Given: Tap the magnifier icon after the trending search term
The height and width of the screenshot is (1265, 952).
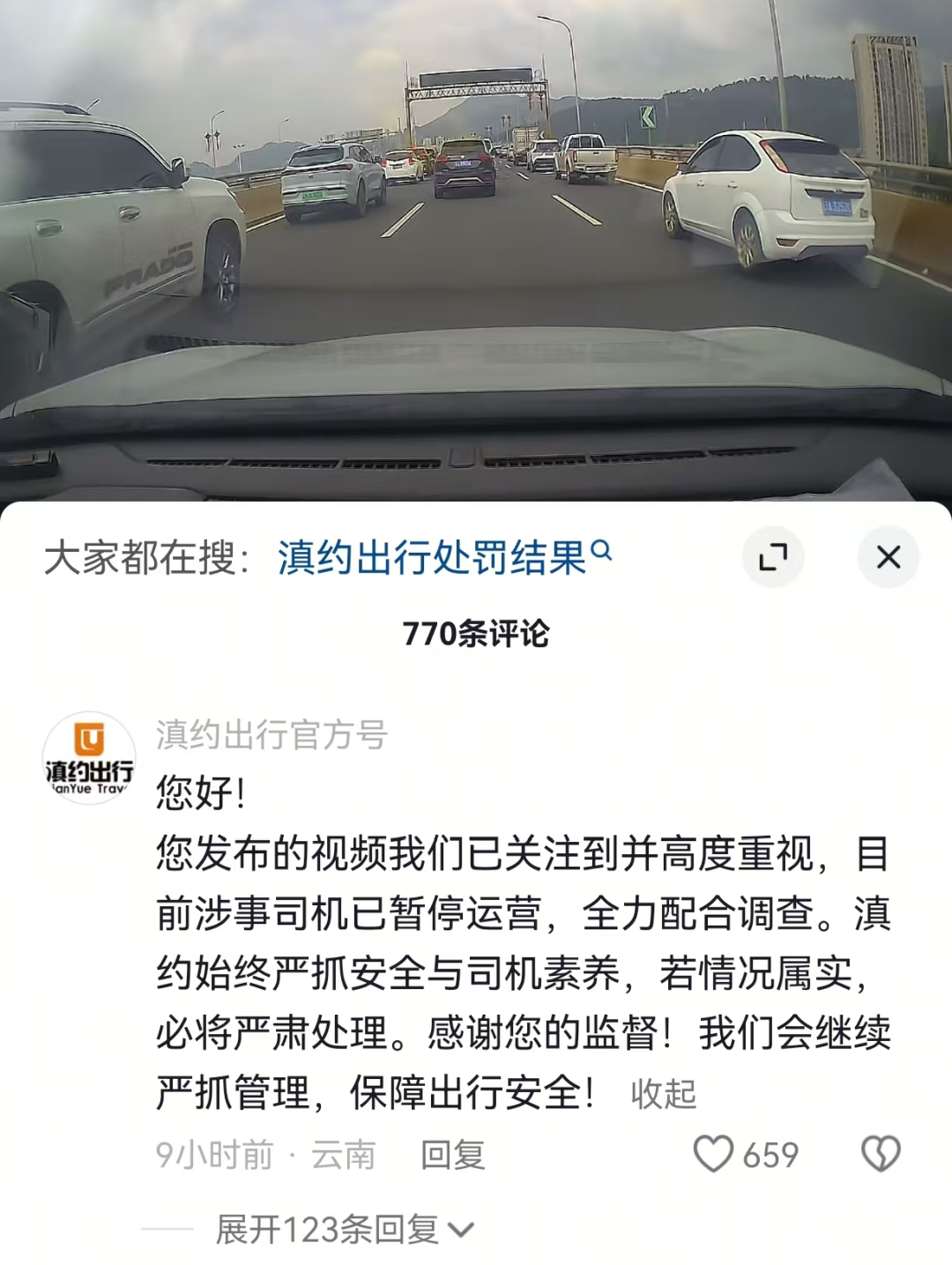Looking at the screenshot, I should 603,549.
